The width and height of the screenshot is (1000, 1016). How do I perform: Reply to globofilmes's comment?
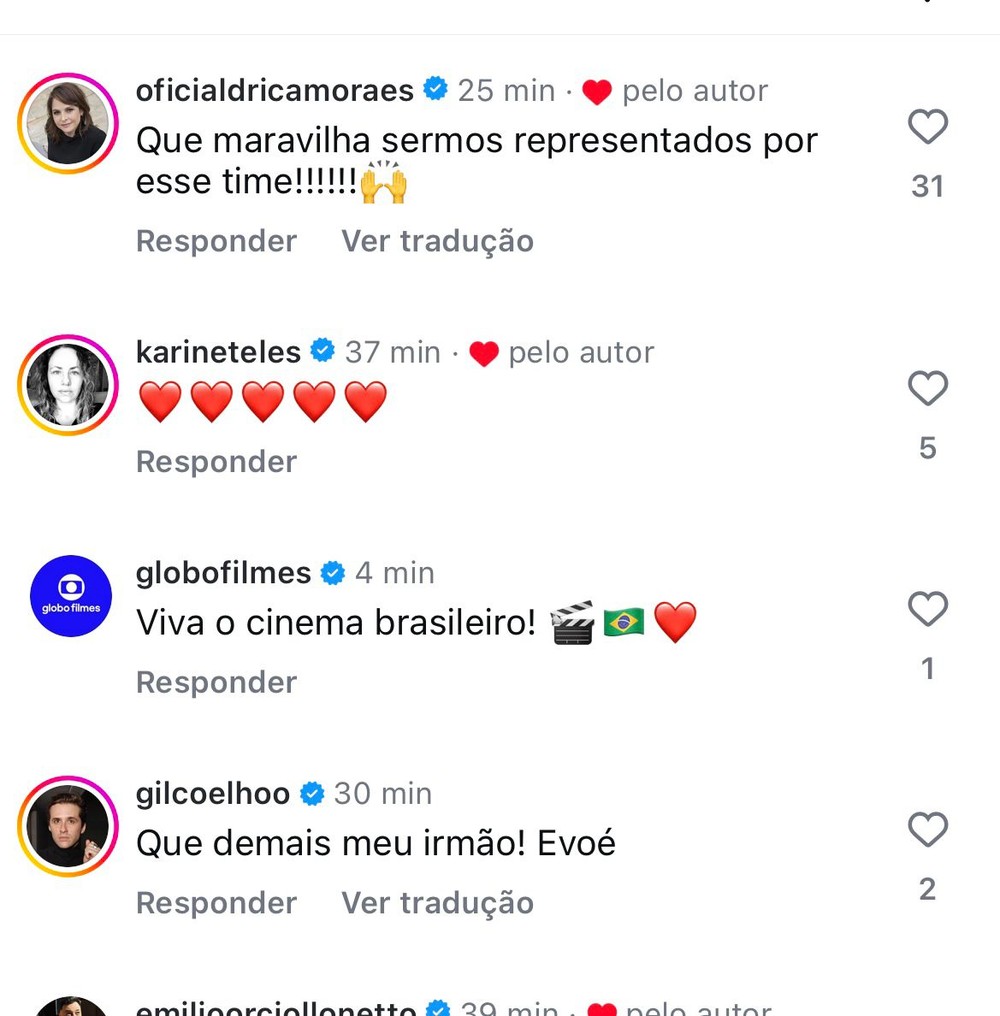click(x=216, y=682)
